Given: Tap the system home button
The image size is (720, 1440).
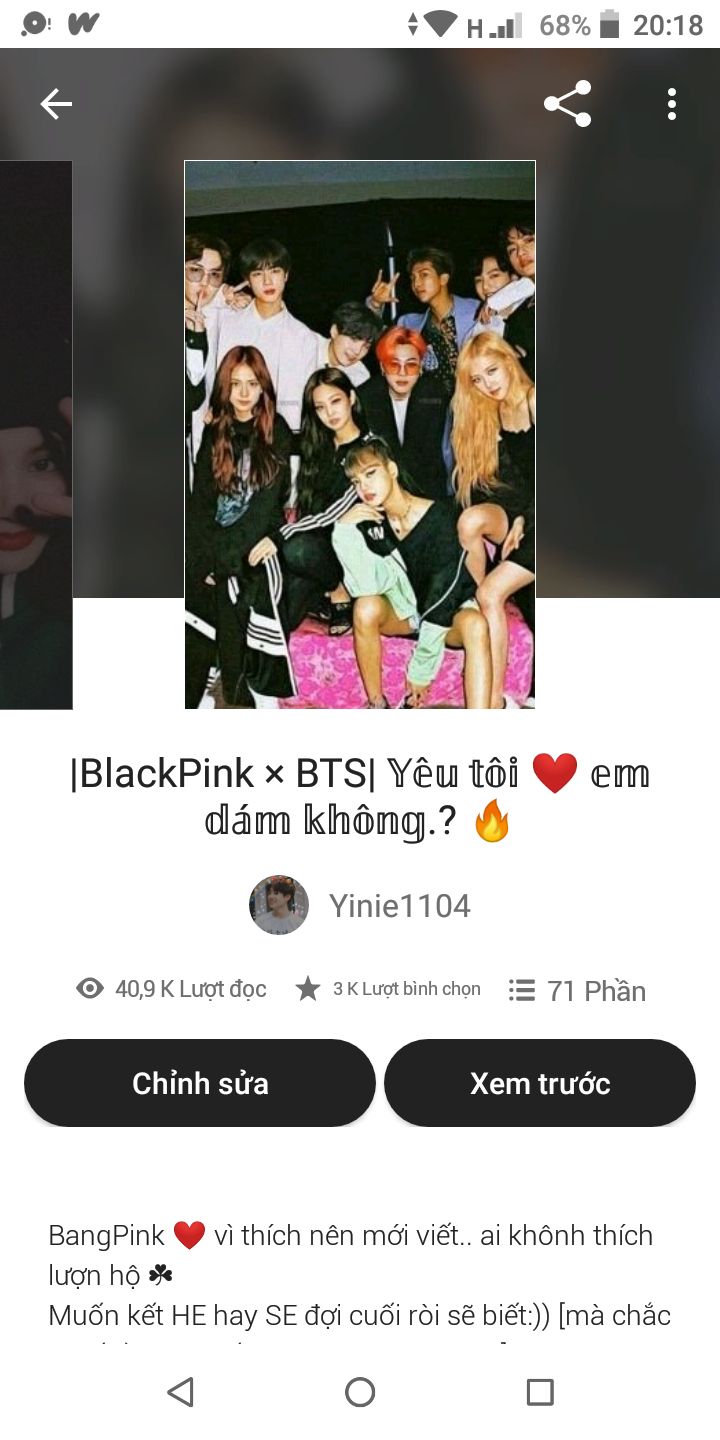Looking at the screenshot, I should pyautogui.click(x=360, y=1392).
